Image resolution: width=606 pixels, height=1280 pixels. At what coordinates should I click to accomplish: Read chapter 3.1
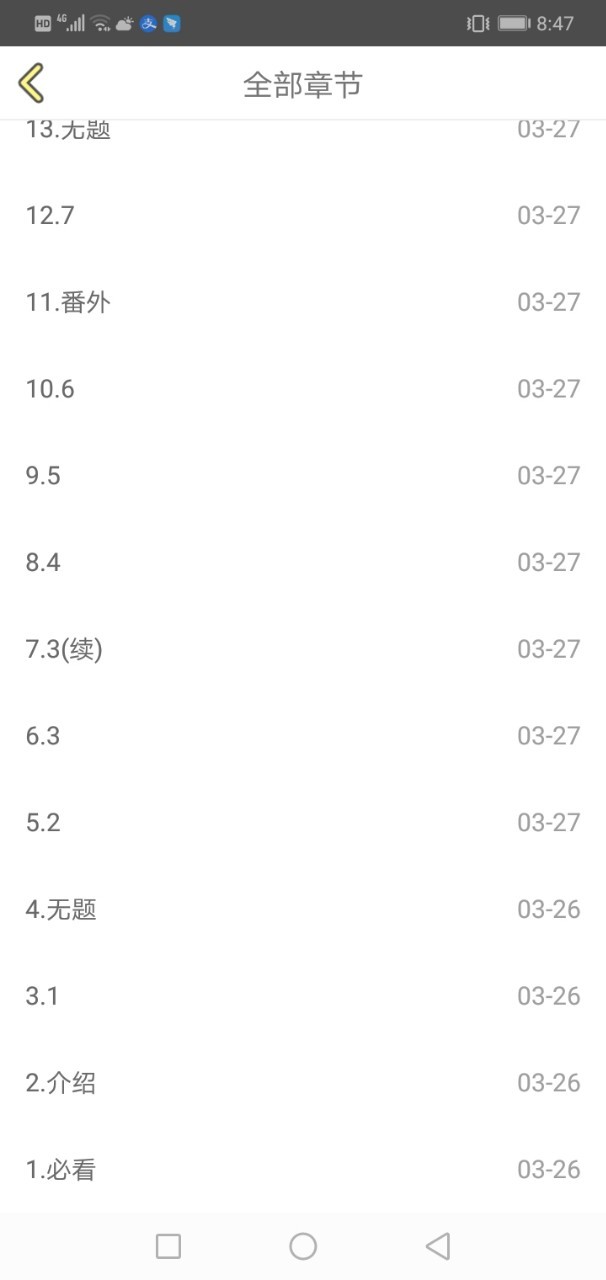(x=303, y=996)
